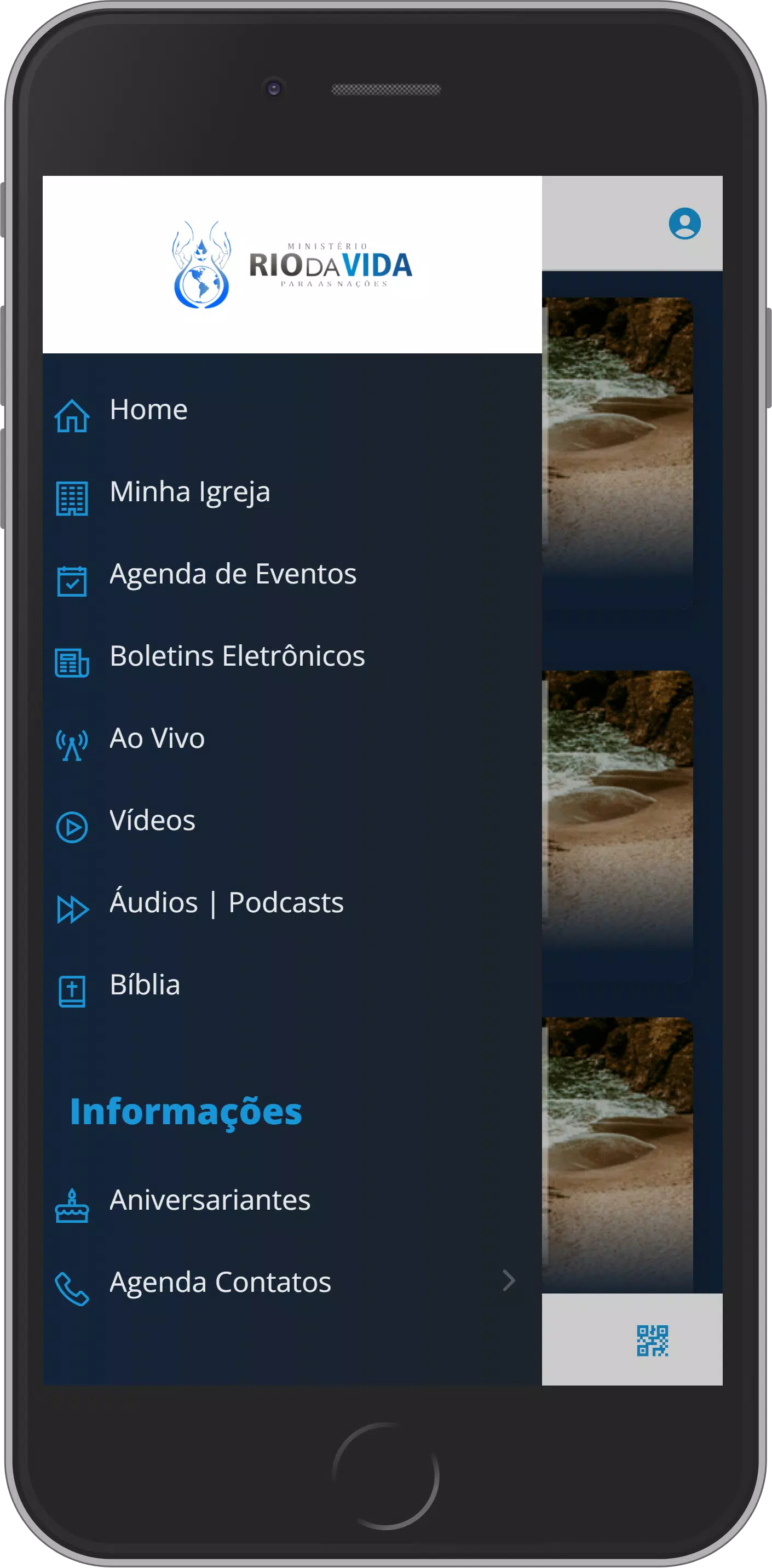Screen dimensions: 772x1568
Task: View Aniversariantes
Action: coord(210,1201)
